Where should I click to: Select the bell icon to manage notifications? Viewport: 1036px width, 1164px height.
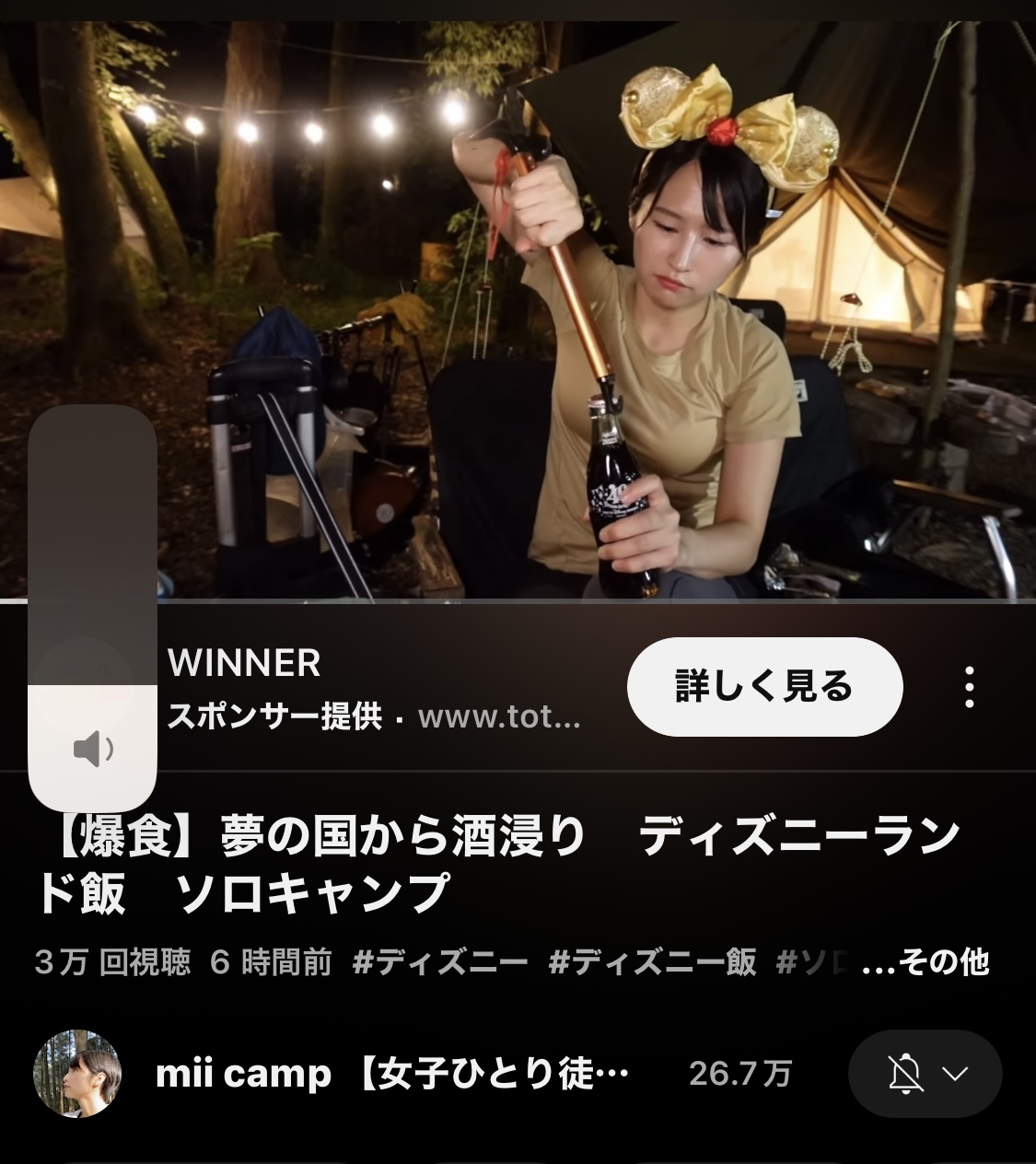point(906,1073)
